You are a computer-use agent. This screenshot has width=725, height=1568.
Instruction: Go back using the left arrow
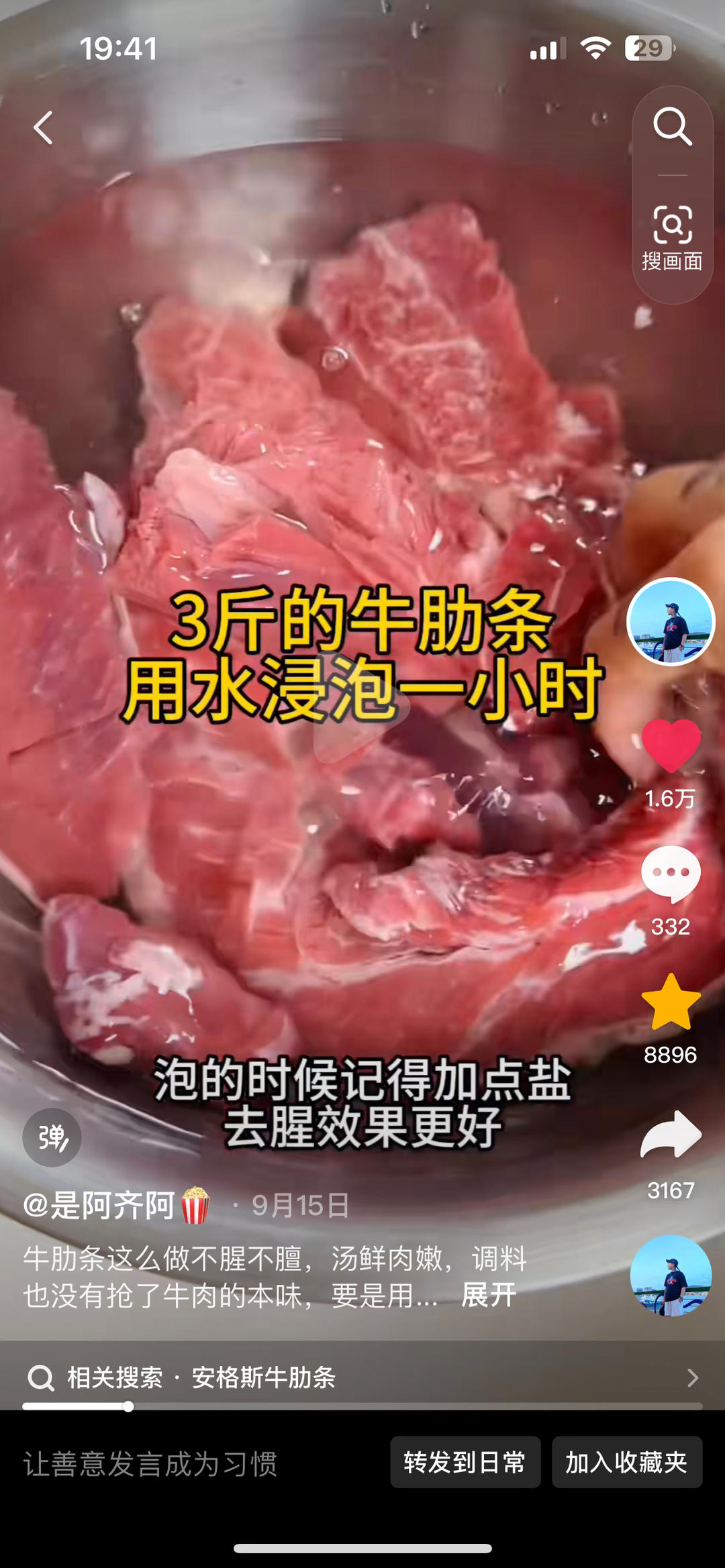pyautogui.click(x=43, y=128)
